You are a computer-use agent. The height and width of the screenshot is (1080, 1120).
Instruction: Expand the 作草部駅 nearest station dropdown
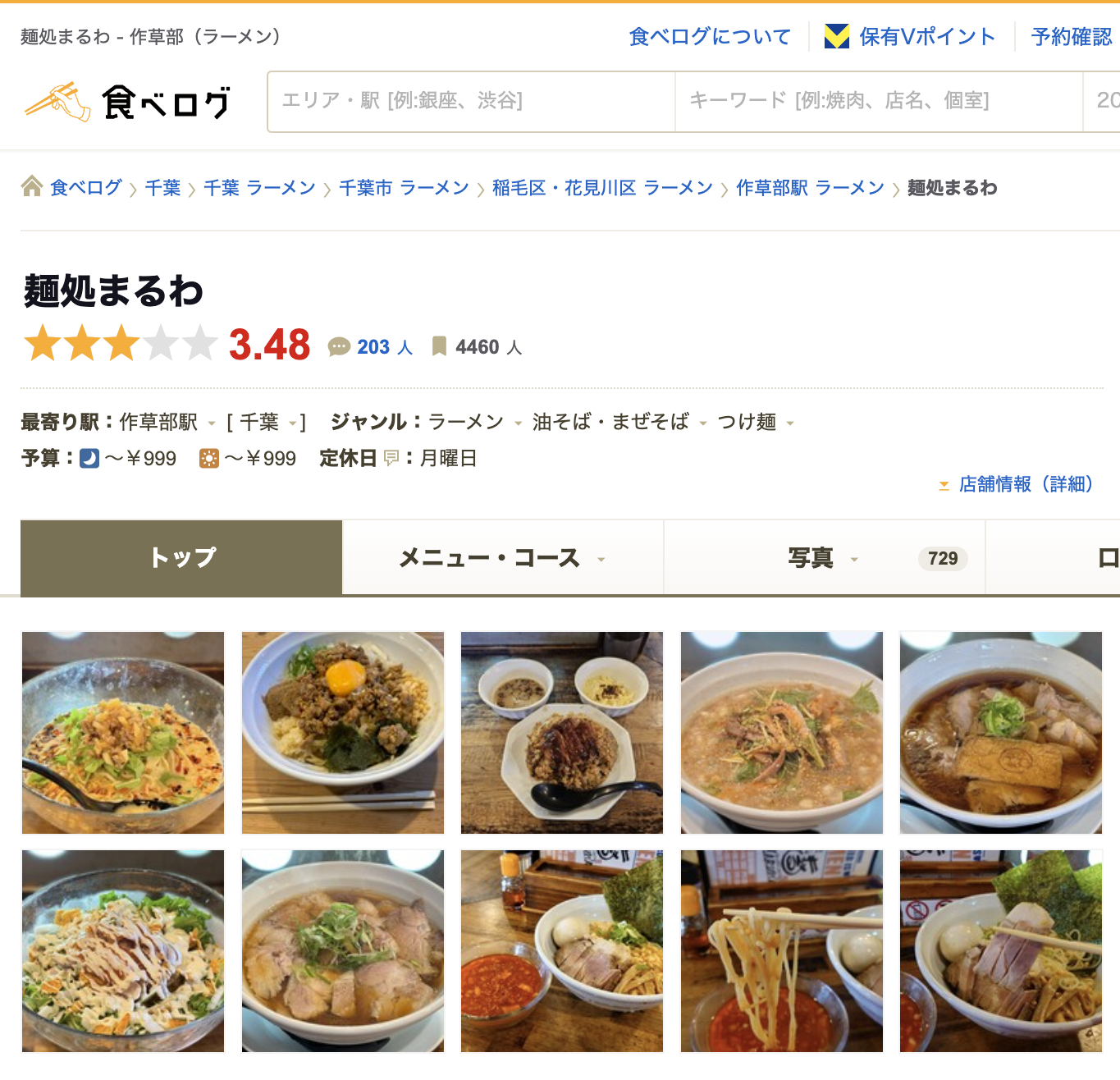tap(212, 423)
